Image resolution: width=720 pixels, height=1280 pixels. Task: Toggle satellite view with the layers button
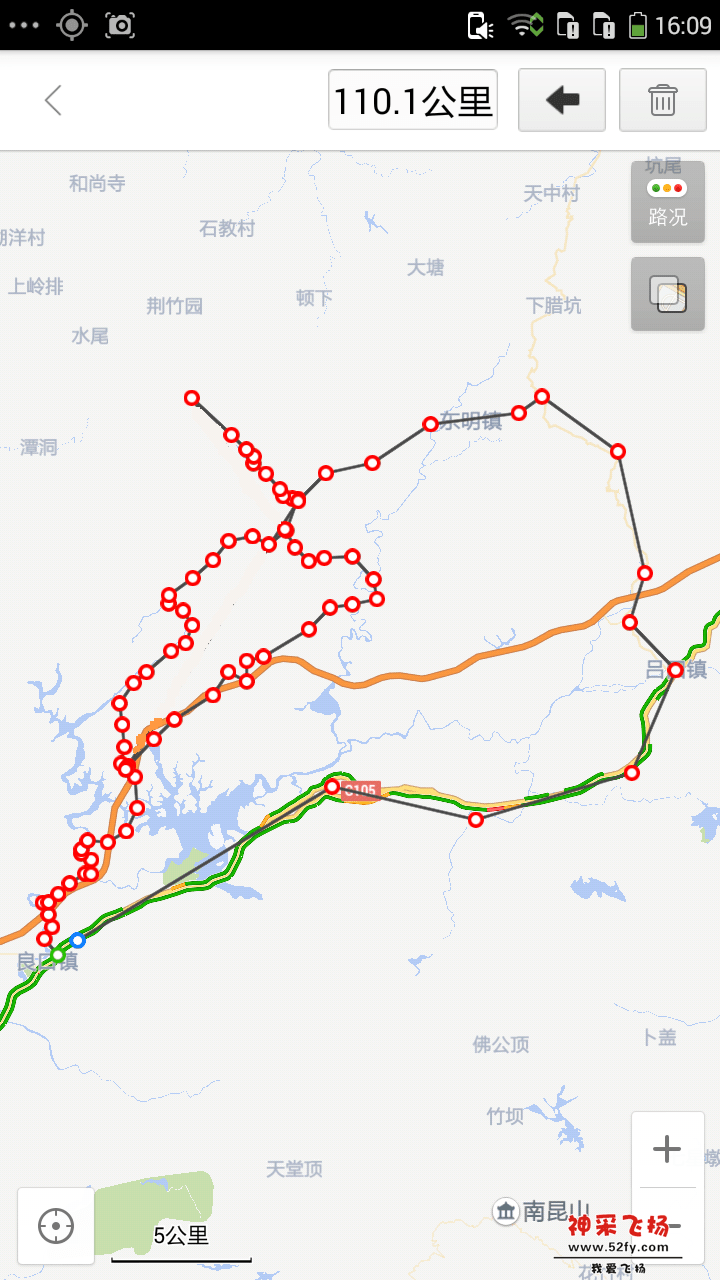click(x=667, y=294)
